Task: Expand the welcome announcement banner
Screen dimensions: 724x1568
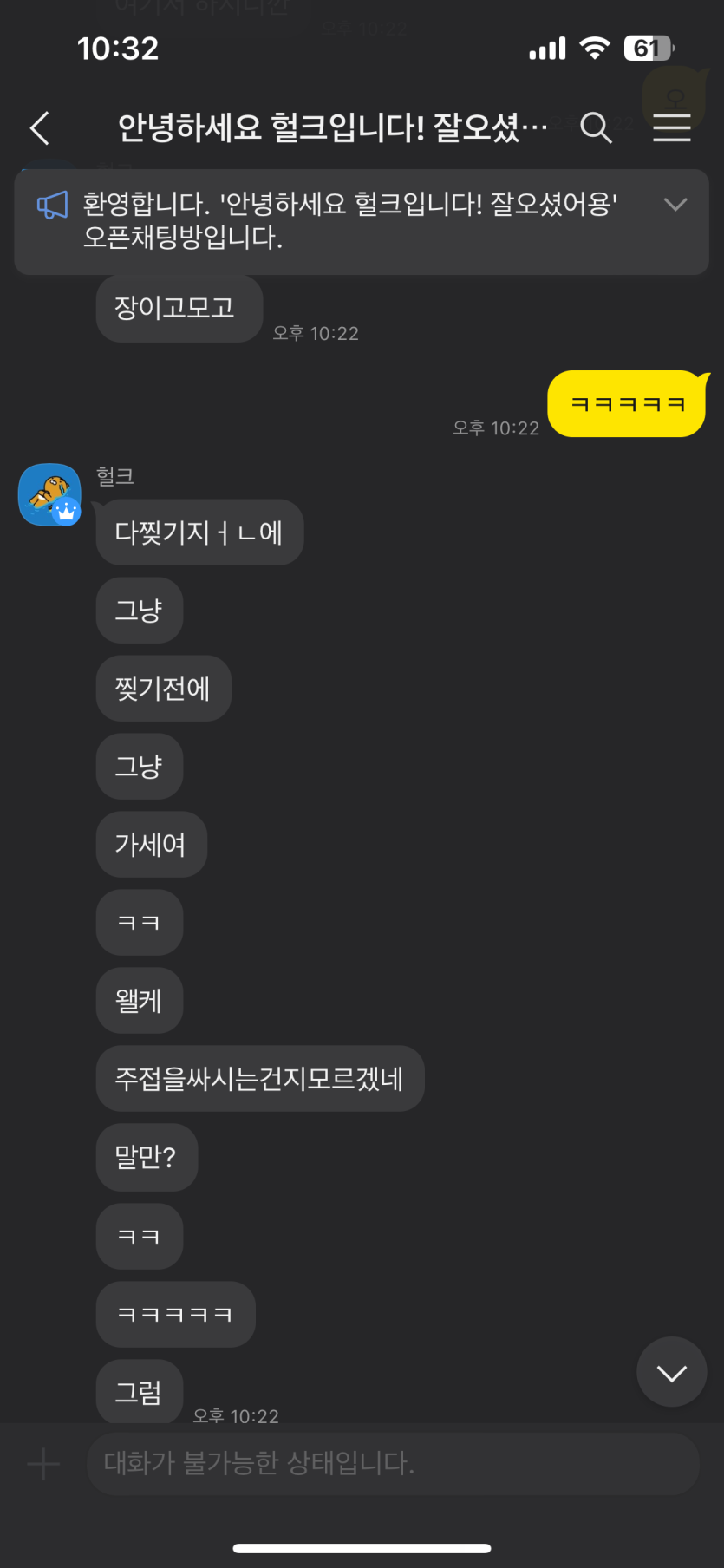Action: [x=675, y=205]
